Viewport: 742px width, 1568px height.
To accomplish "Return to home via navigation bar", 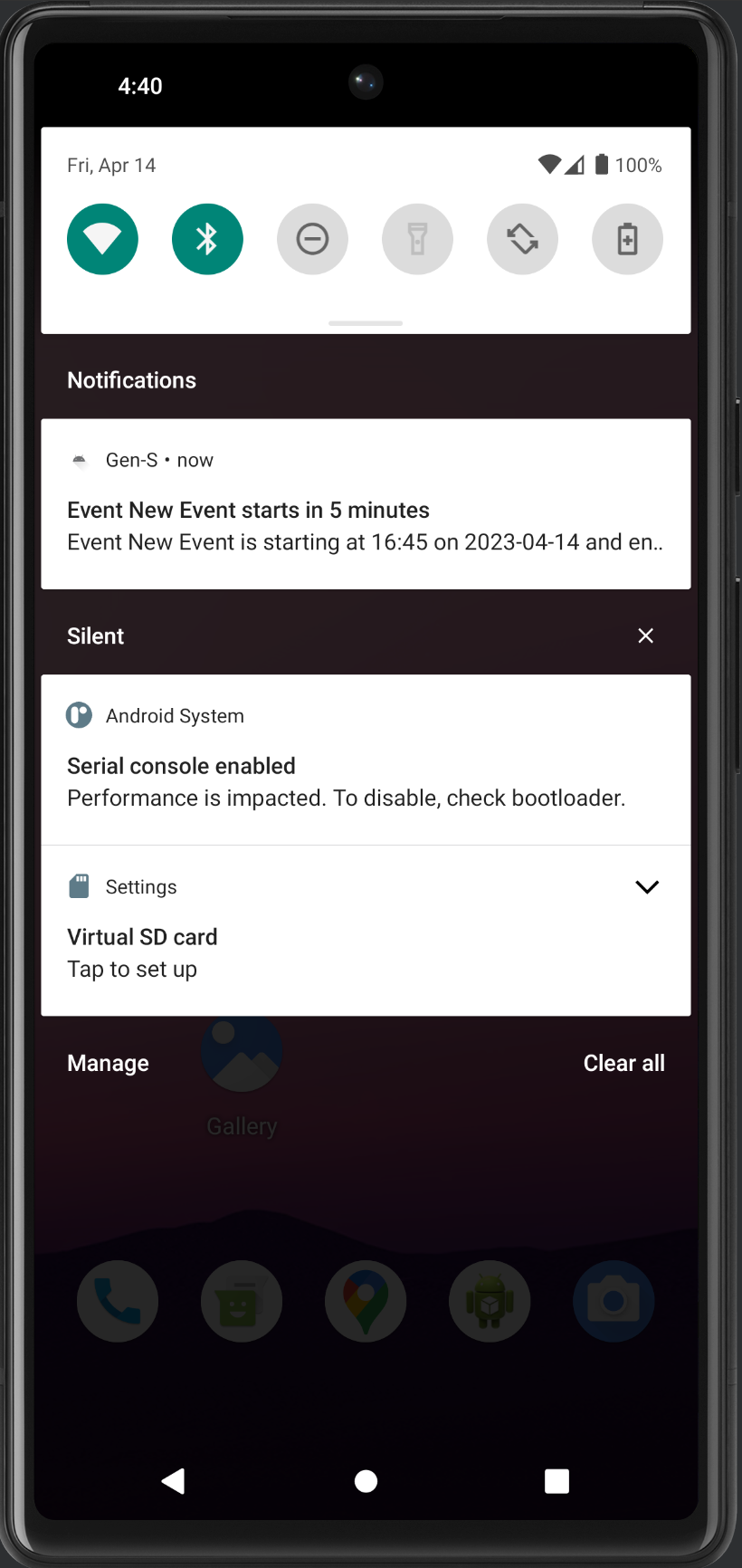I will 366,1481.
